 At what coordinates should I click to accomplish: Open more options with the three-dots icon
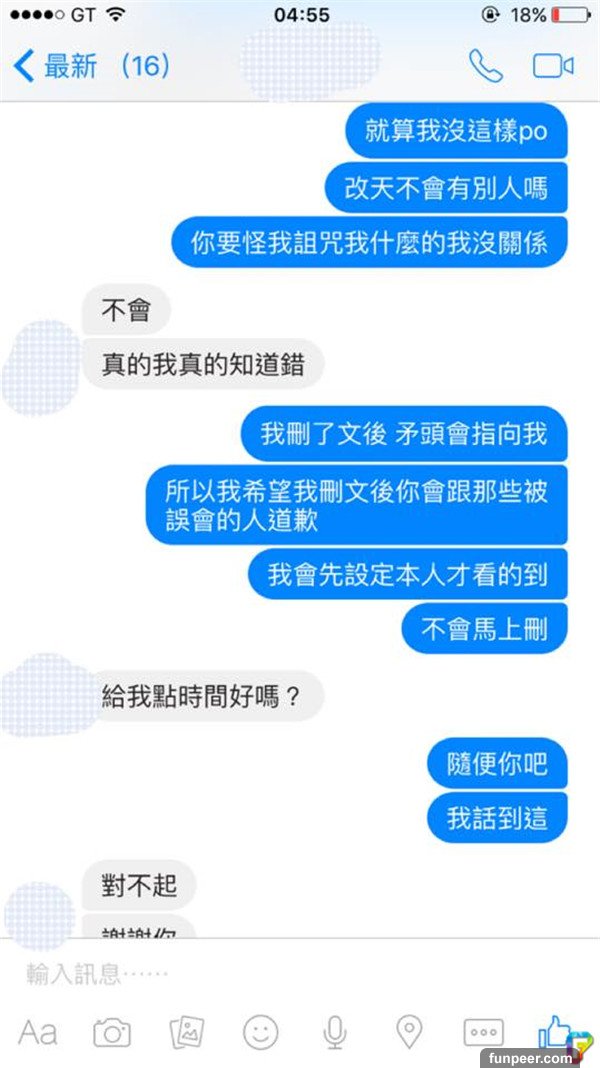483,1032
